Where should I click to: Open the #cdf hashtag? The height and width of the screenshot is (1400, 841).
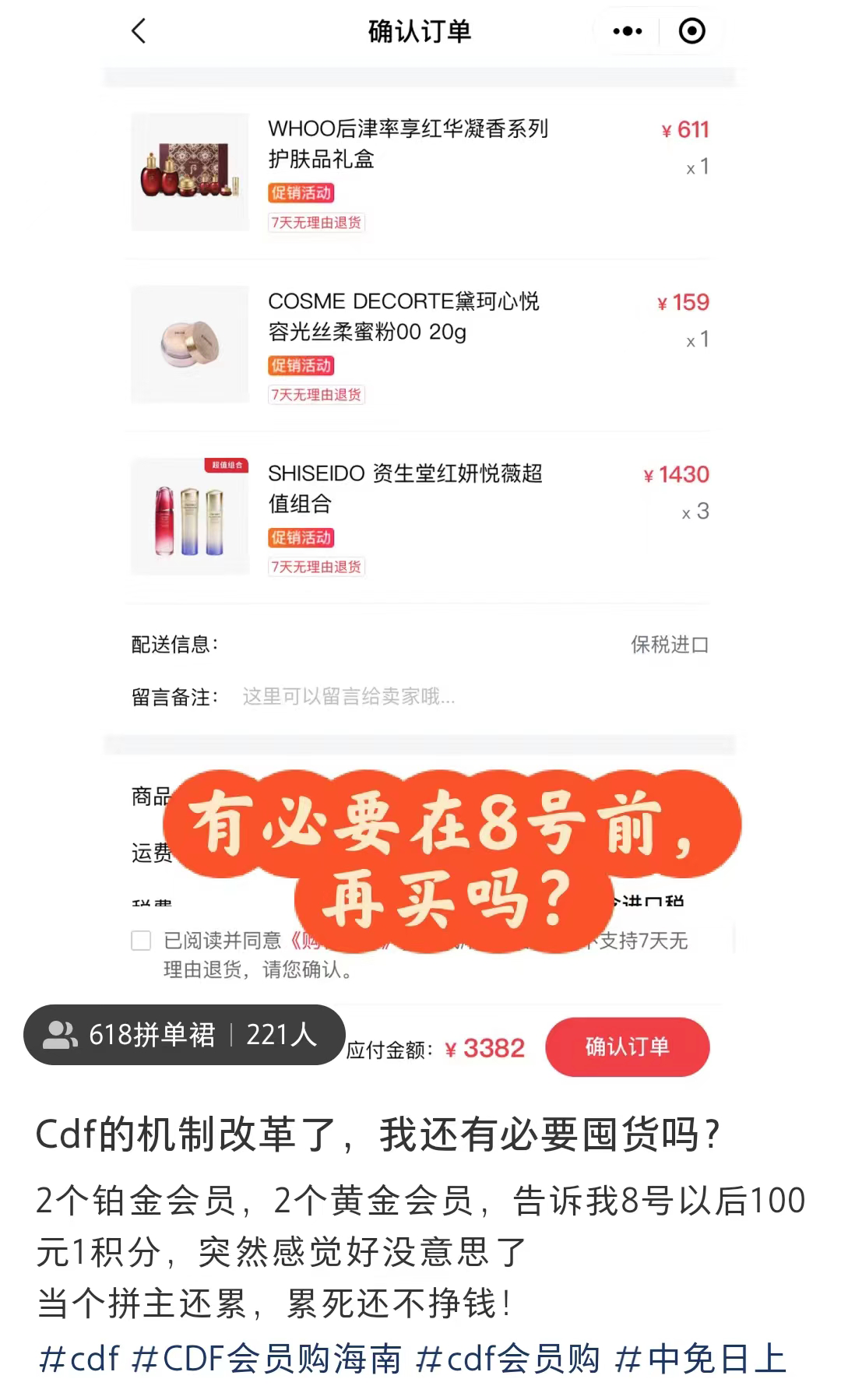pos(79,1359)
